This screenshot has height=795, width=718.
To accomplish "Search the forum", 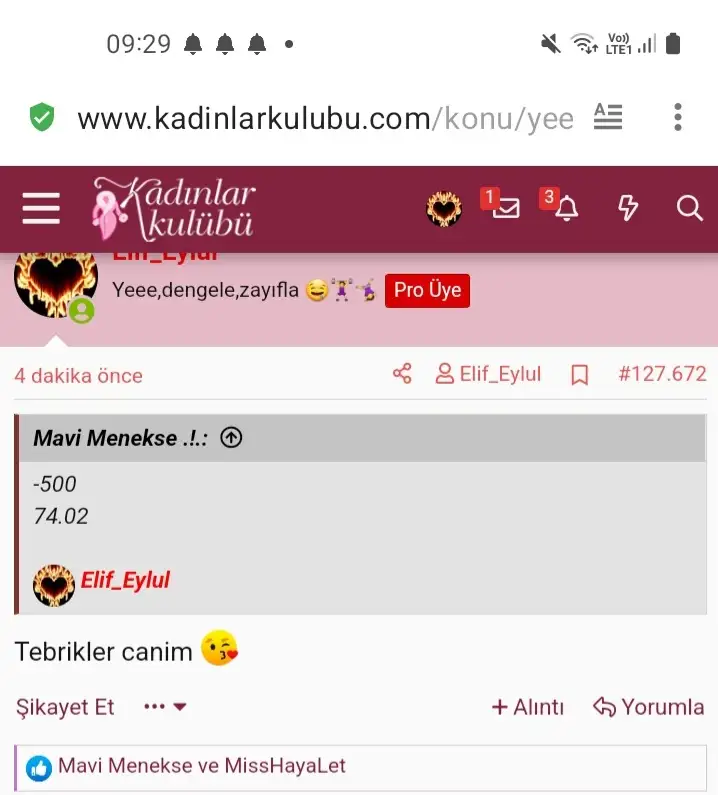I will click(x=690, y=208).
